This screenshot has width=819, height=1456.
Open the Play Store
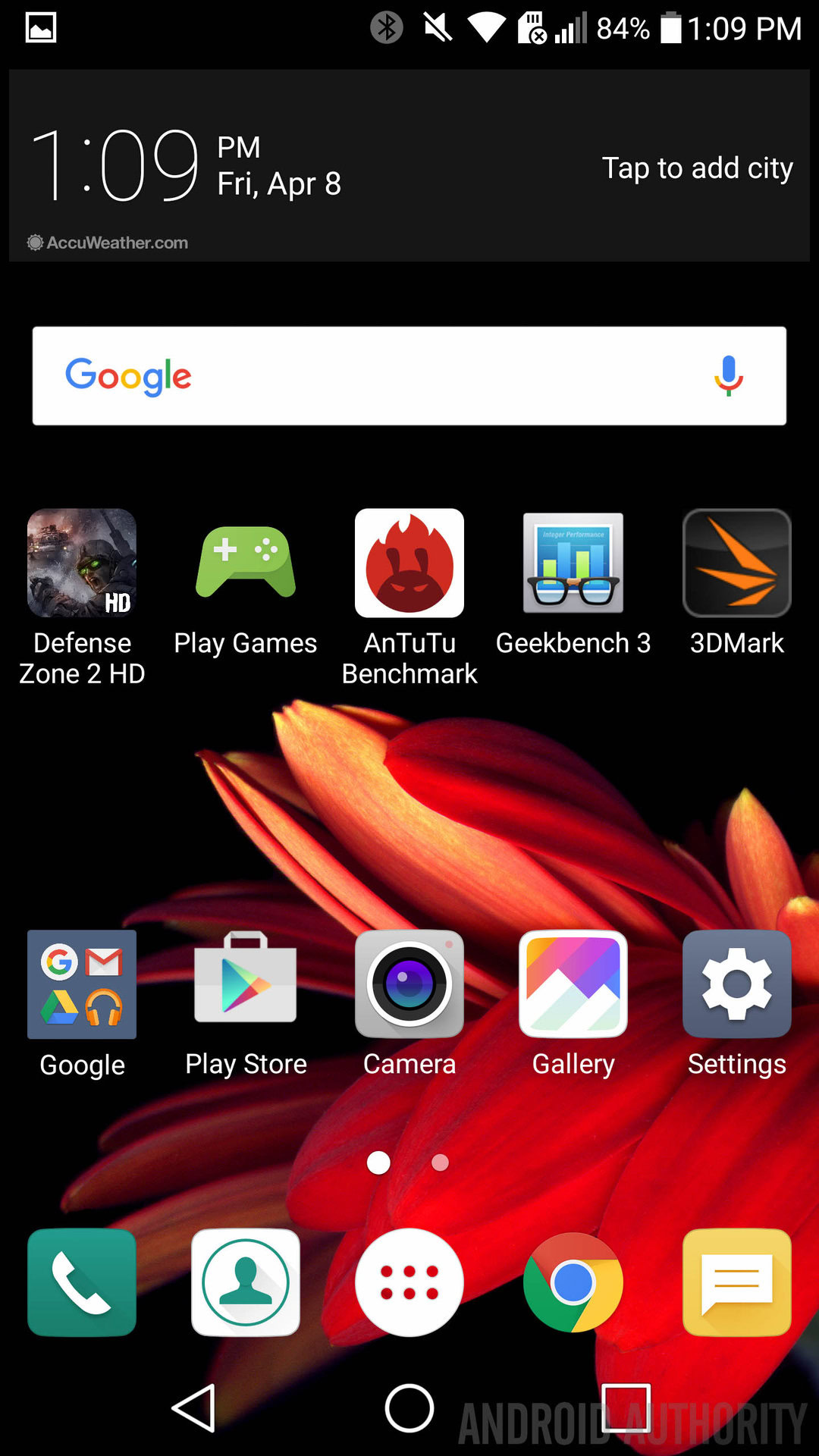(246, 984)
